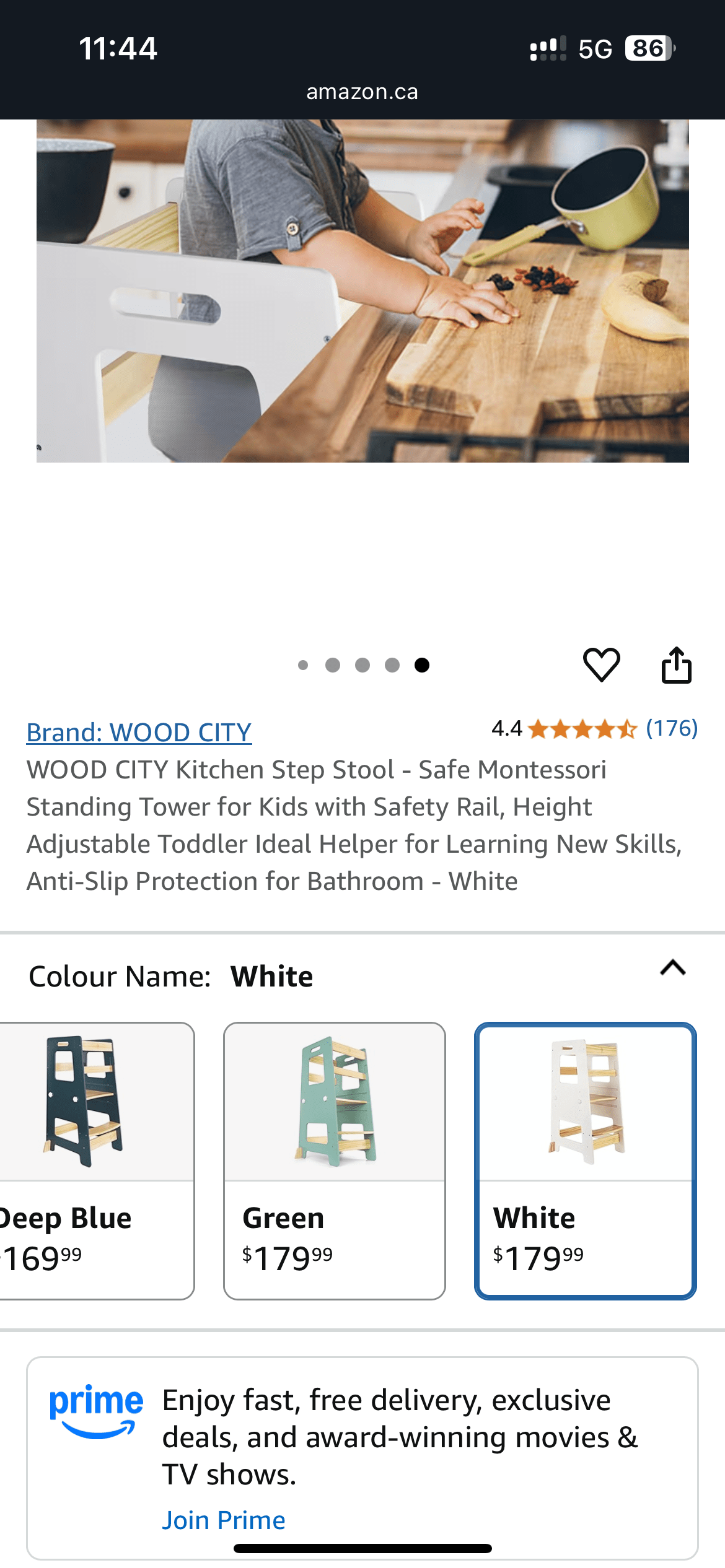Add product to wish list heart
Viewport: 725px width, 1568px height.
pyautogui.click(x=601, y=665)
